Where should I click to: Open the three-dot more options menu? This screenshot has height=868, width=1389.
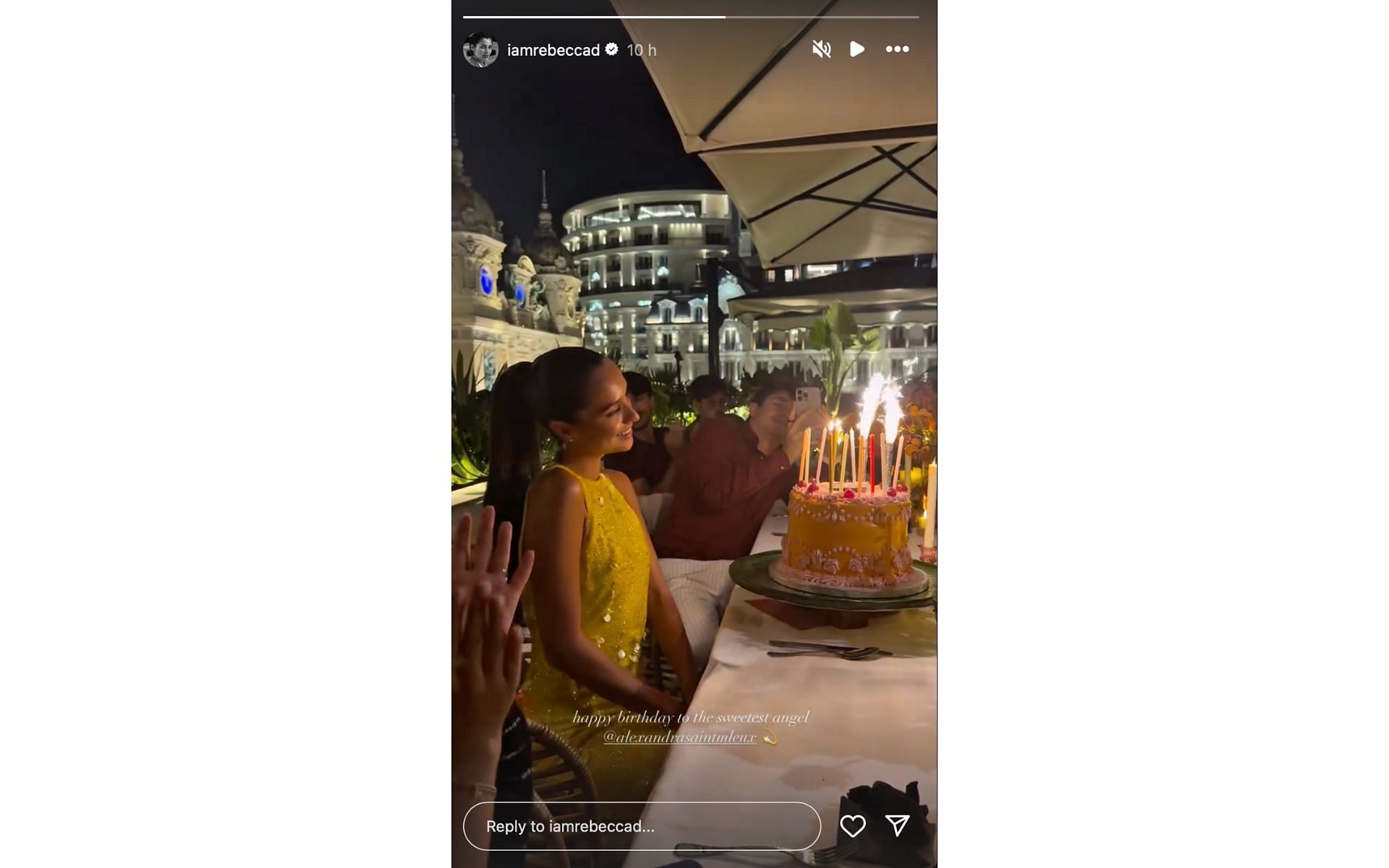(897, 49)
